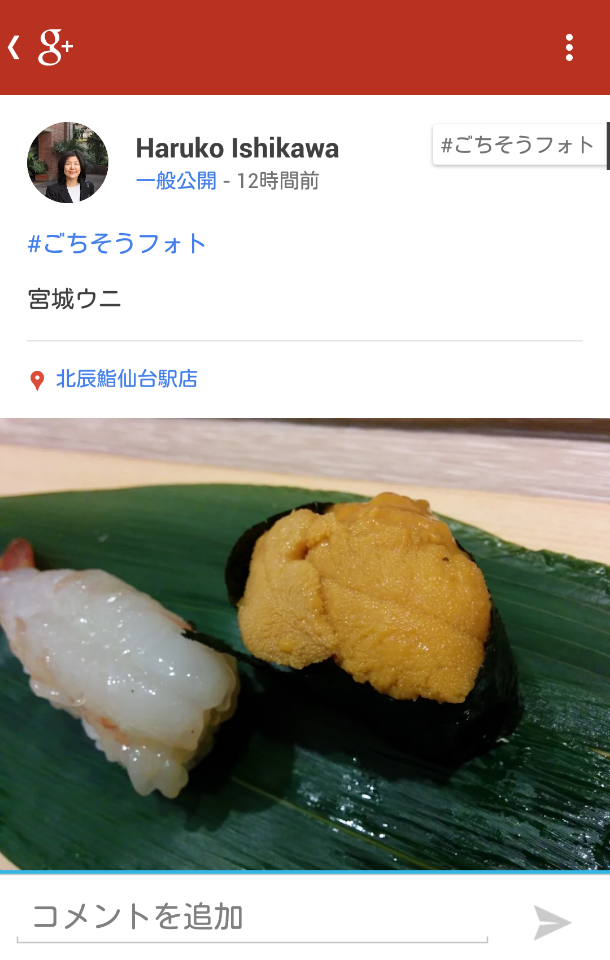Tap the Haruko Ishikawa name
Screen dimensions: 610x960
237,149
